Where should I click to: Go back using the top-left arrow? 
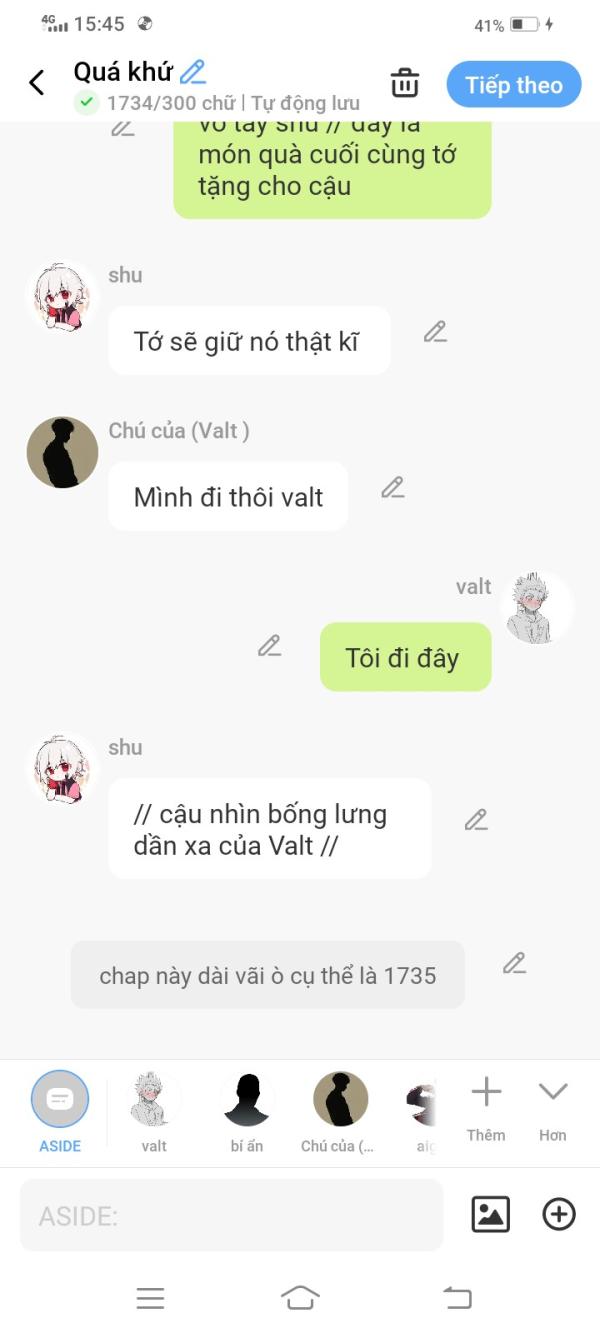coord(37,83)
